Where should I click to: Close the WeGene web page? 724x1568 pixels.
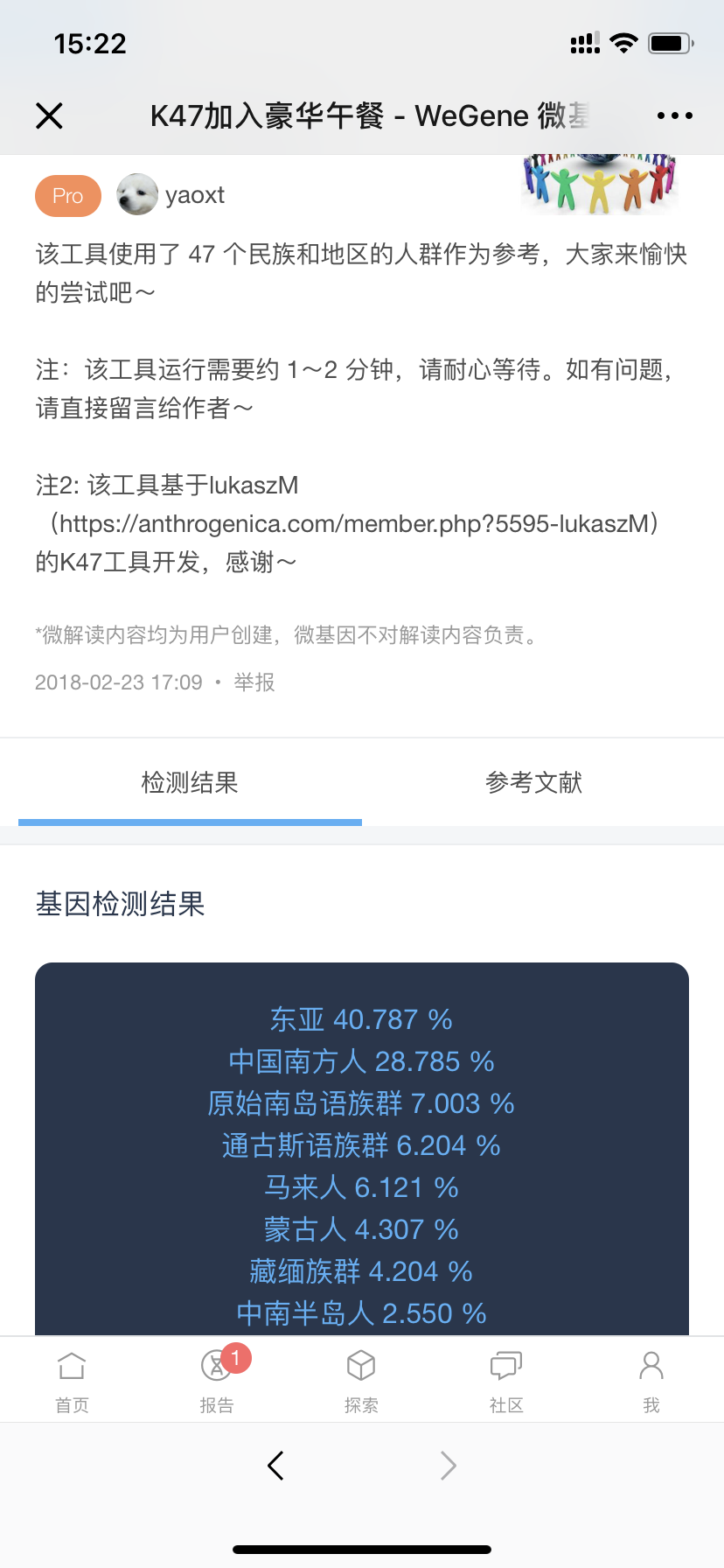point(49,115)
